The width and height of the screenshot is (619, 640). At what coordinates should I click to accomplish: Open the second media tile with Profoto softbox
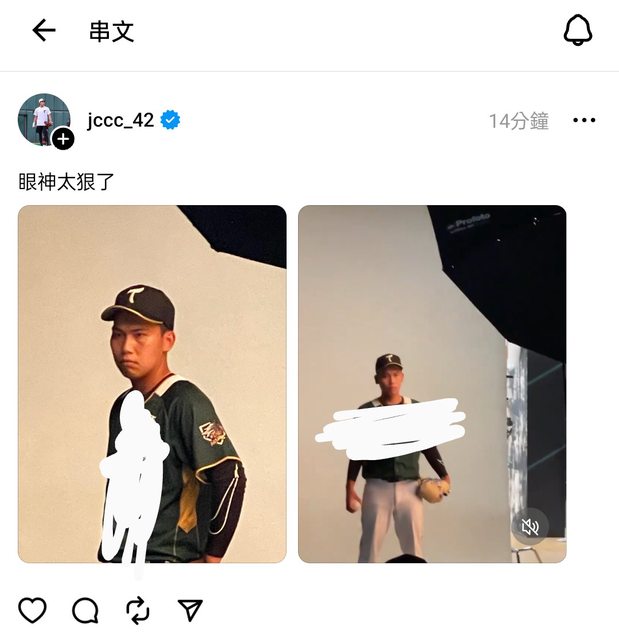coord(432,384)
